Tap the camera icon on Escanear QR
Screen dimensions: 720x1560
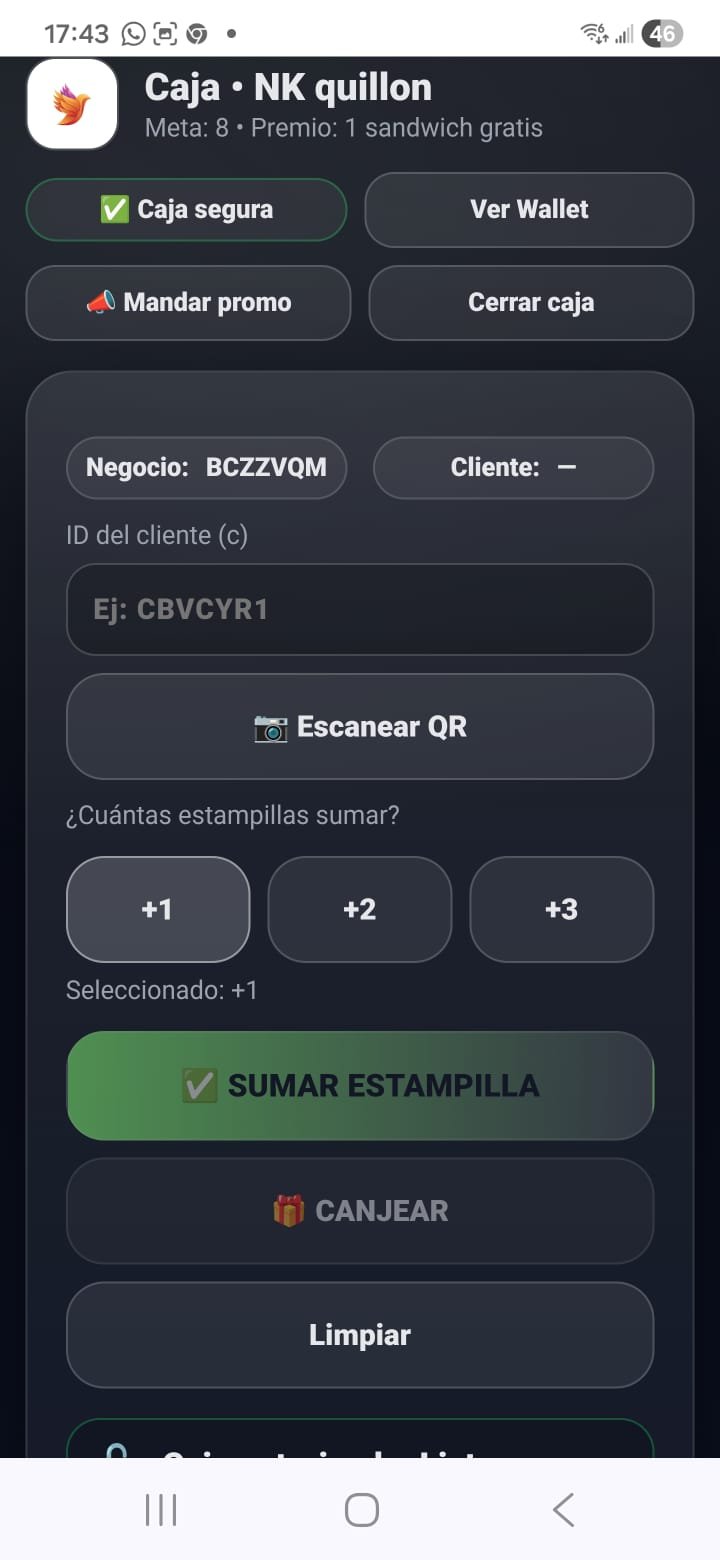(268, 727)
